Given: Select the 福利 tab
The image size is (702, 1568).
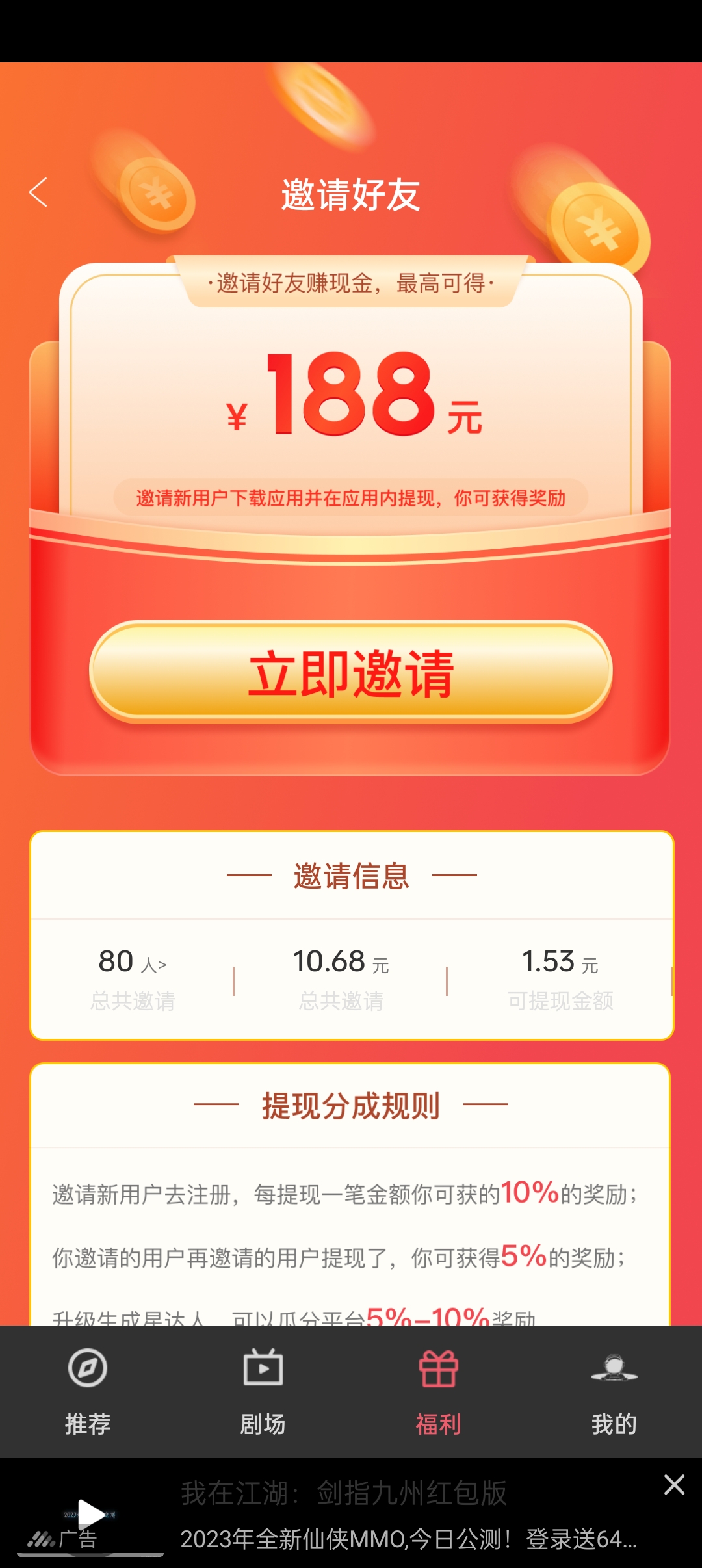Looking at the screenshot, I should coord(439,1392).
